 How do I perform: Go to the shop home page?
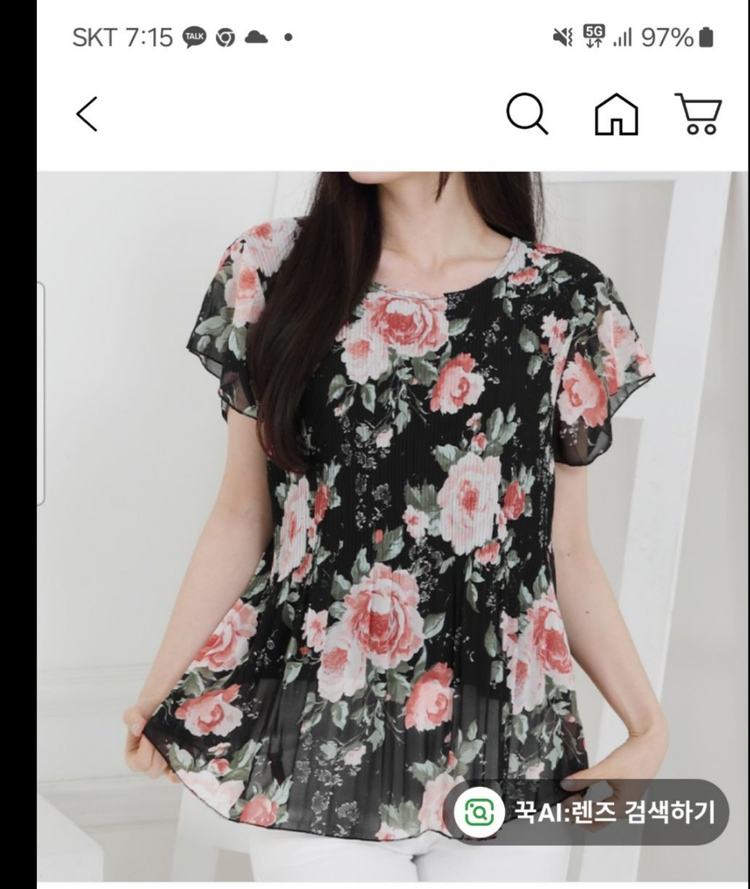pyautogui.click(x=616, y=114)
